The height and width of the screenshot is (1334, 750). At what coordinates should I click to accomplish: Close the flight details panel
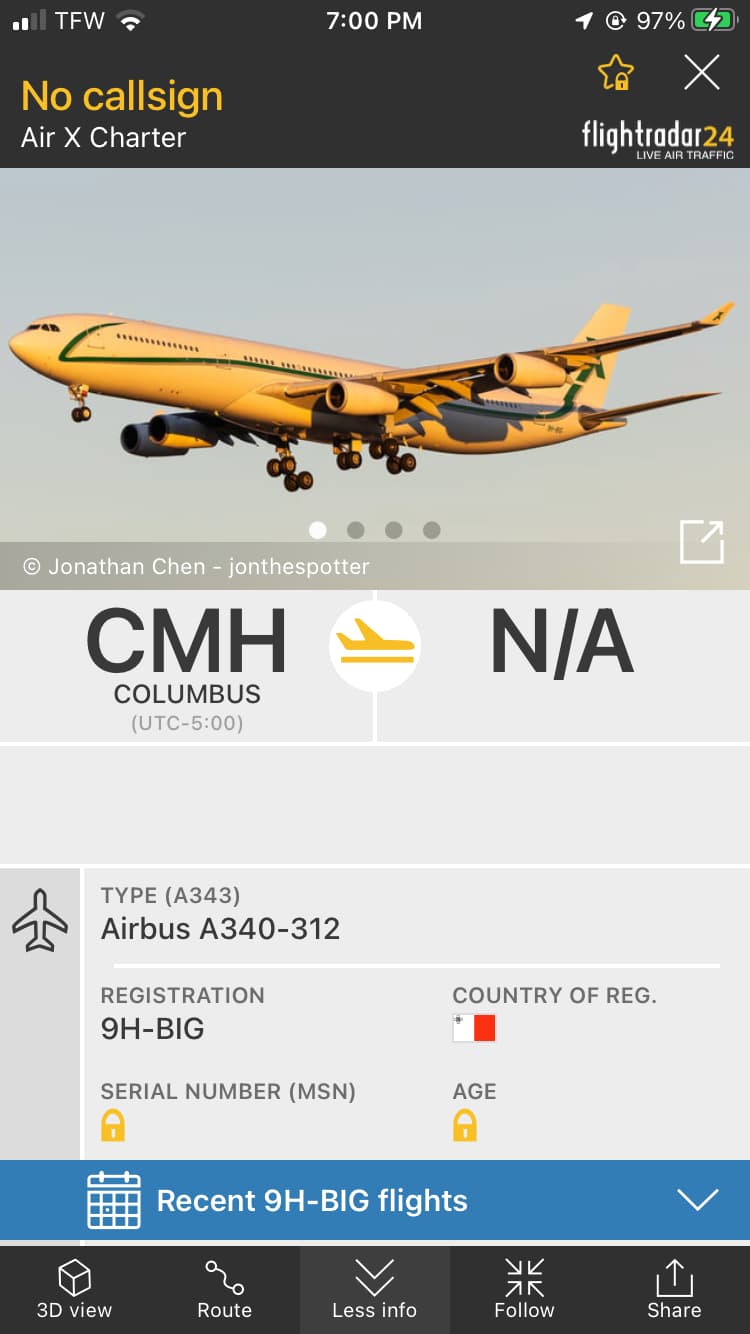[701, 72]
